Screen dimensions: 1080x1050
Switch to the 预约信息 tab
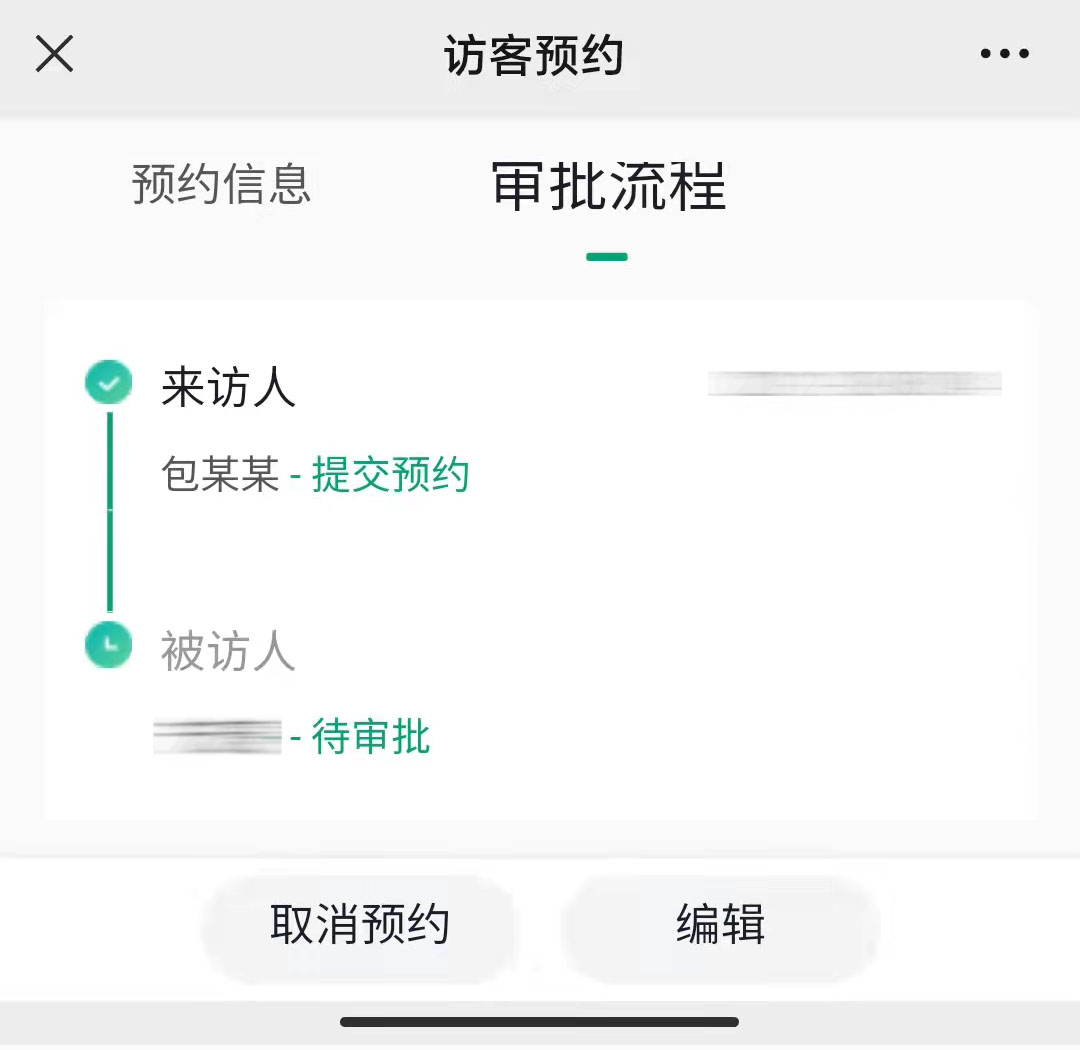pos(221,185)
